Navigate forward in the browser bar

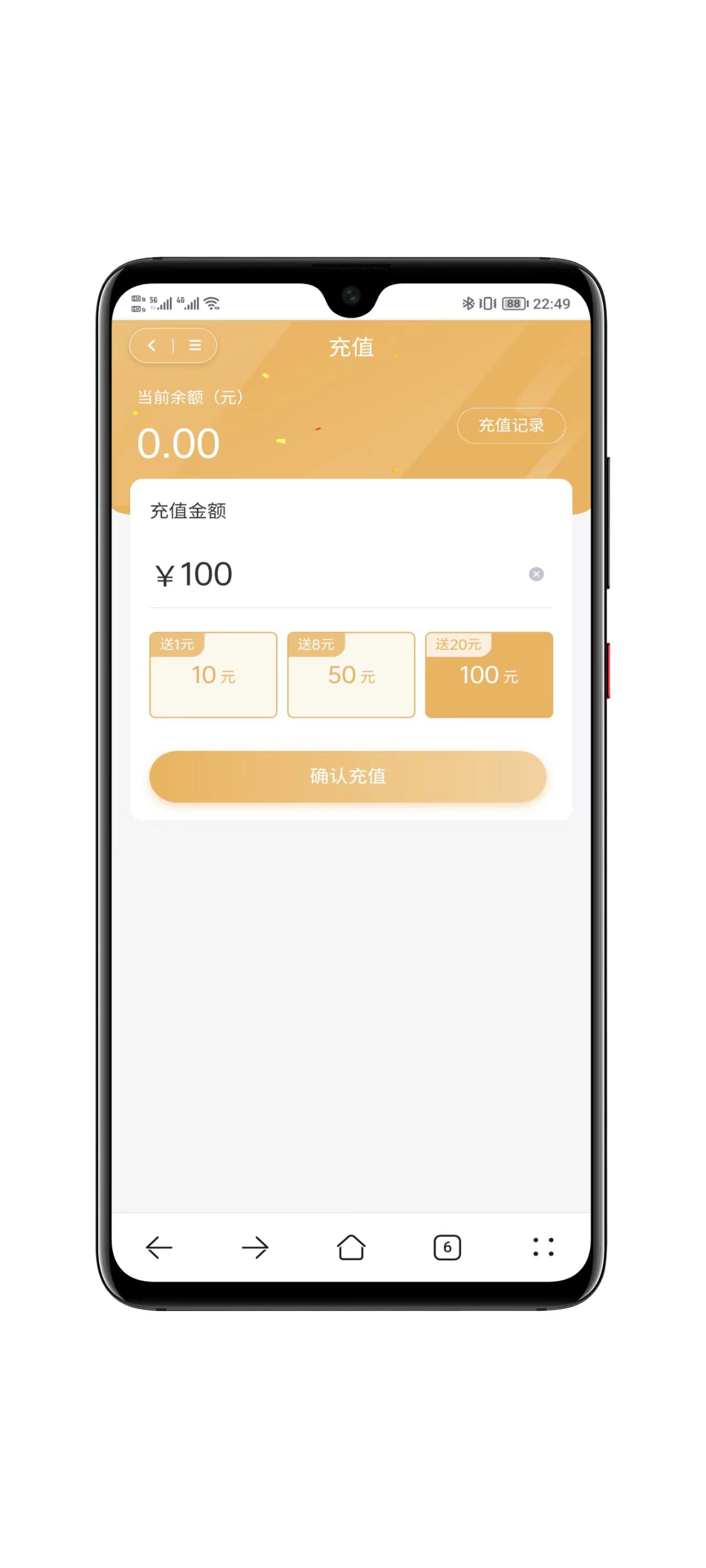[255, 1247]
